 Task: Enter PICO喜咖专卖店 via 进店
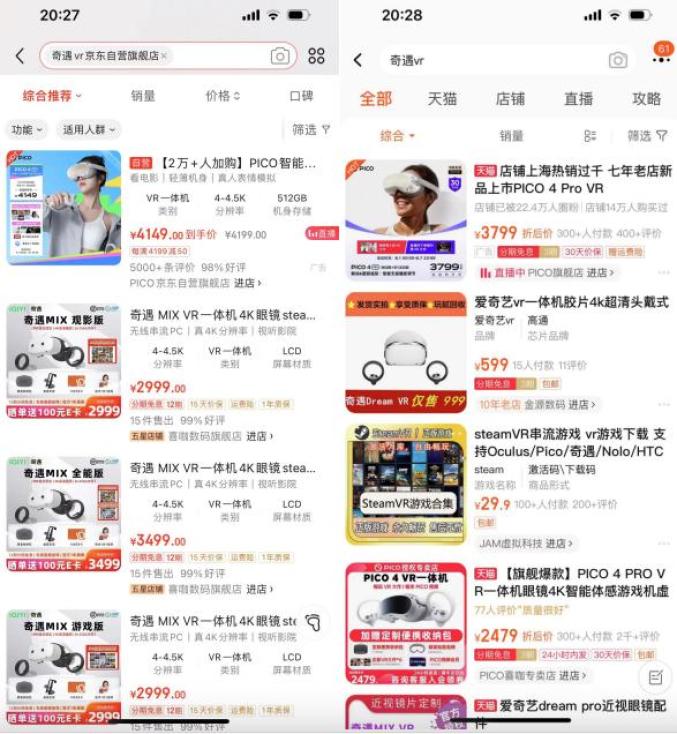coord(573,675)
